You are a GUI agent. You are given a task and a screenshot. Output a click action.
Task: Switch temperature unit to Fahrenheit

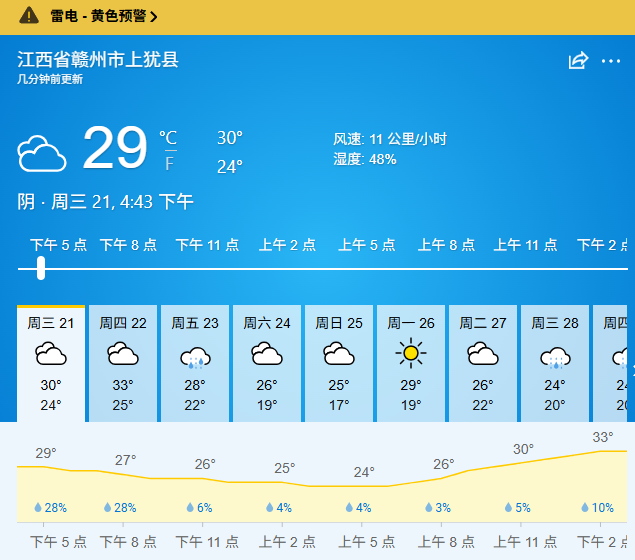[x=169, y=163]
